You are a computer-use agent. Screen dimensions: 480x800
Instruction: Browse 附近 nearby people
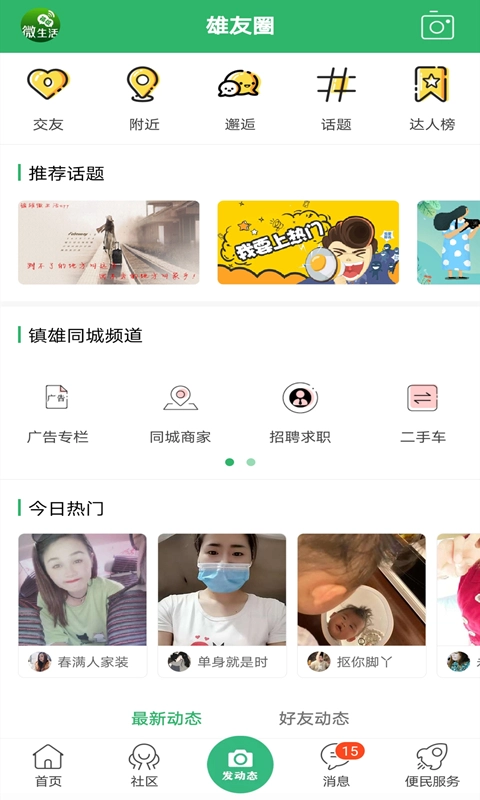coord(144,99)
